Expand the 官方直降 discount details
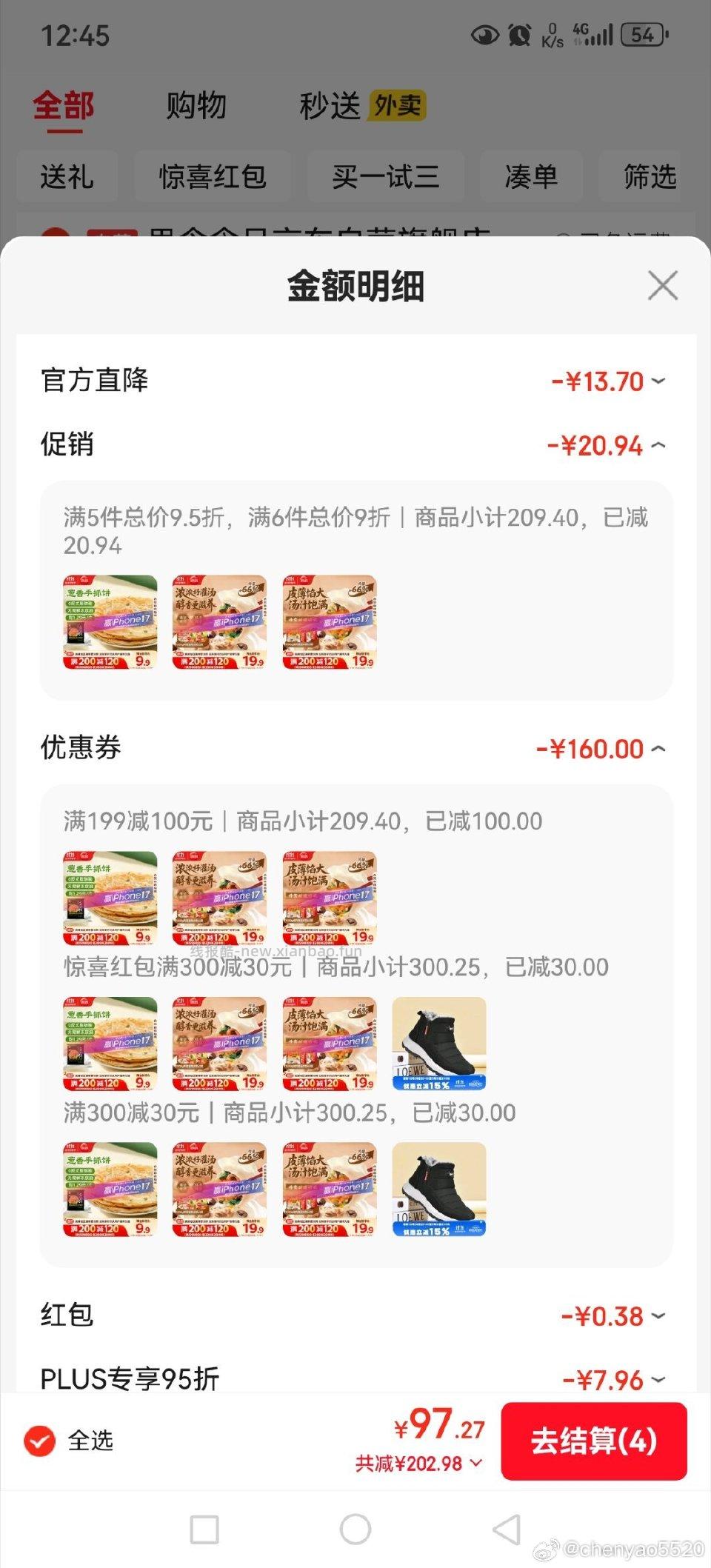 click(x=658, y=381)
